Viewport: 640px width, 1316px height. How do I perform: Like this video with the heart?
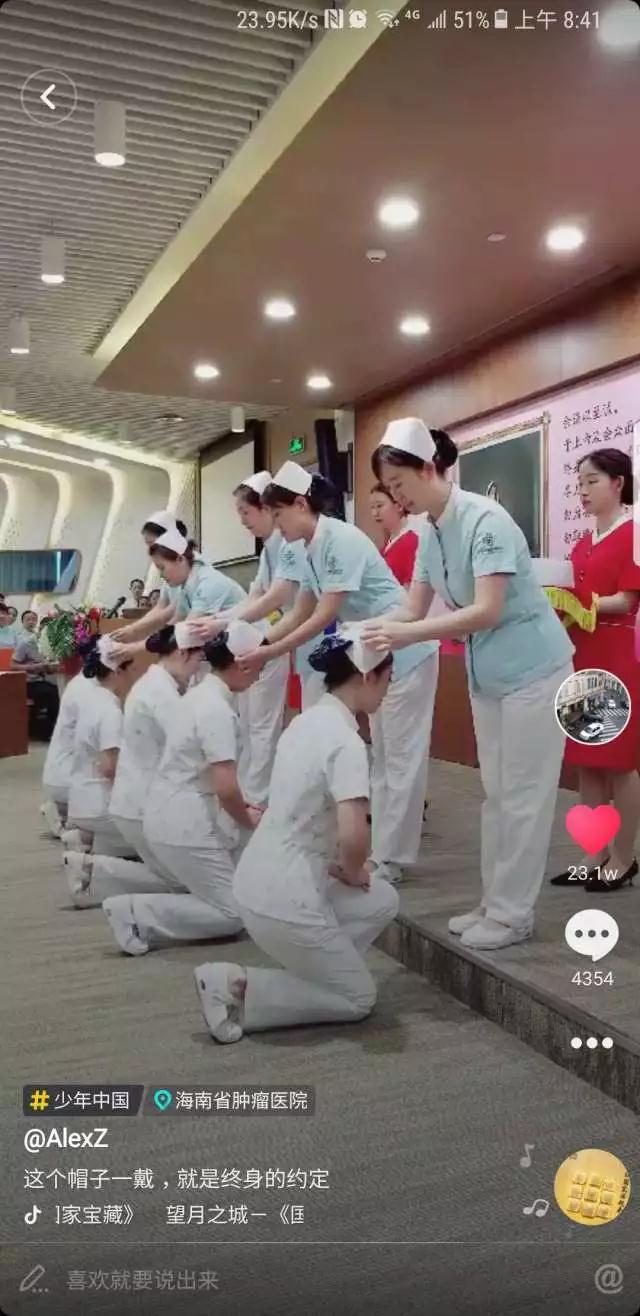592,830
